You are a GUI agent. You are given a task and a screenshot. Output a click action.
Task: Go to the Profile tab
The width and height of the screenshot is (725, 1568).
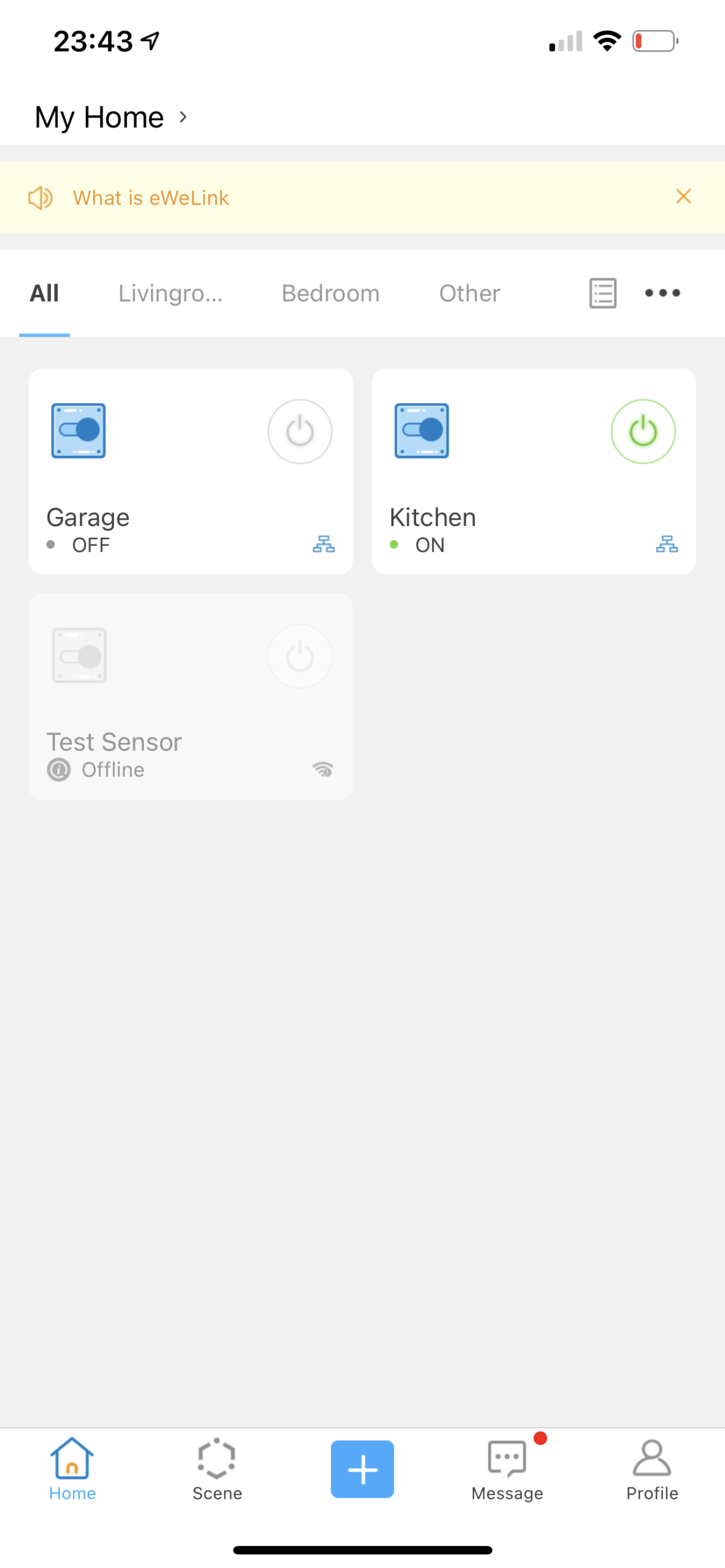652,1469
